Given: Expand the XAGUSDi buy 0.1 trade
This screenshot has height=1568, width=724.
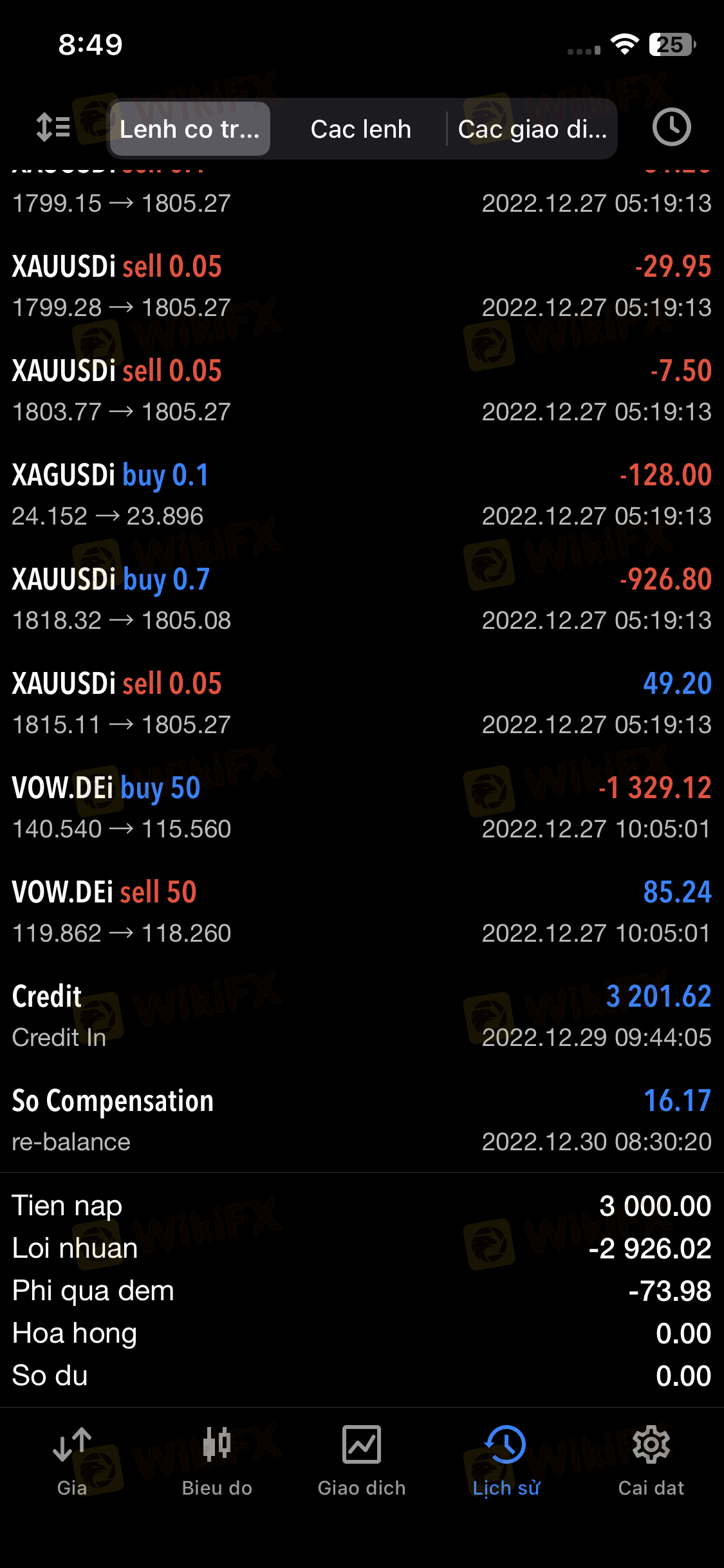Looking at the screenshot, I should [362, 494].
